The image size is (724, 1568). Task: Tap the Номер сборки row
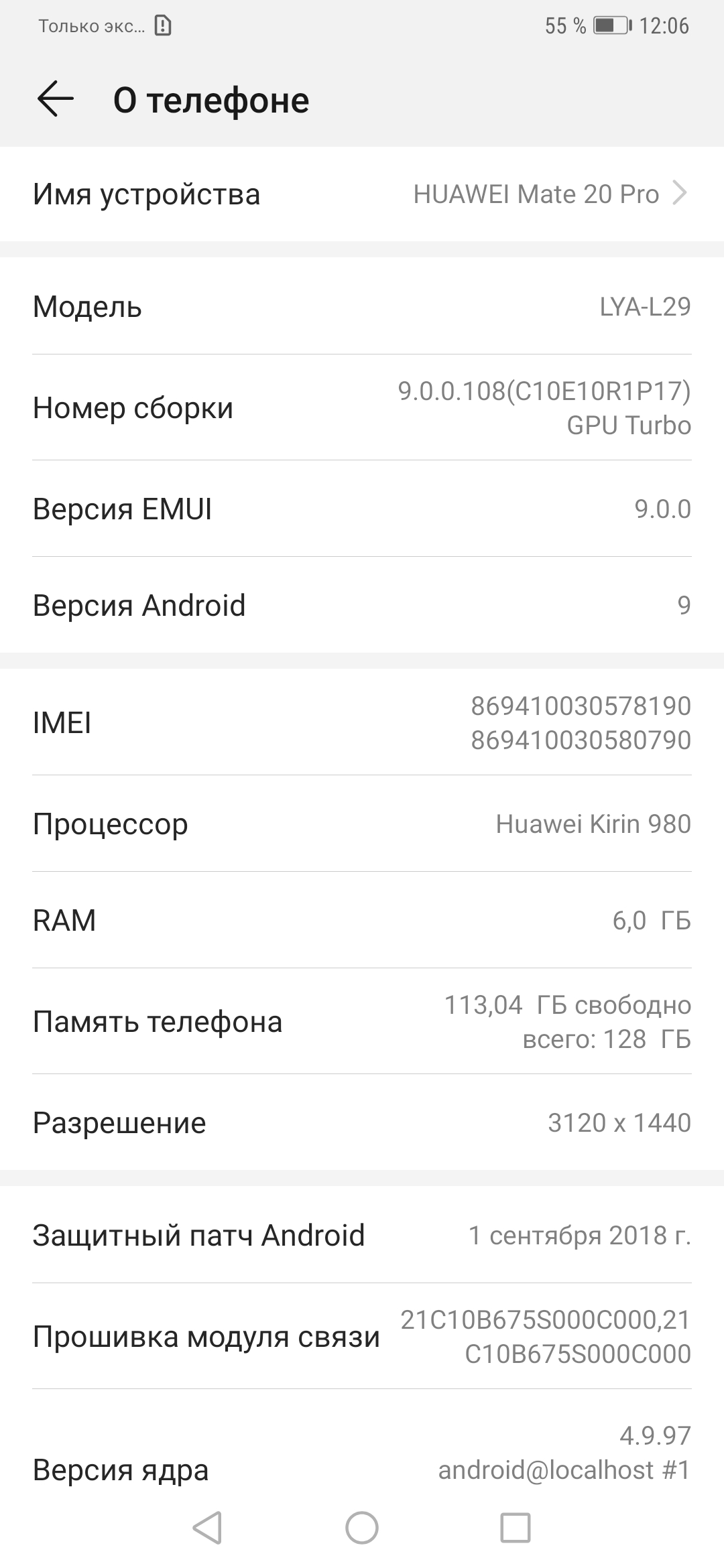pyautogui.click(x=362, y=407)
